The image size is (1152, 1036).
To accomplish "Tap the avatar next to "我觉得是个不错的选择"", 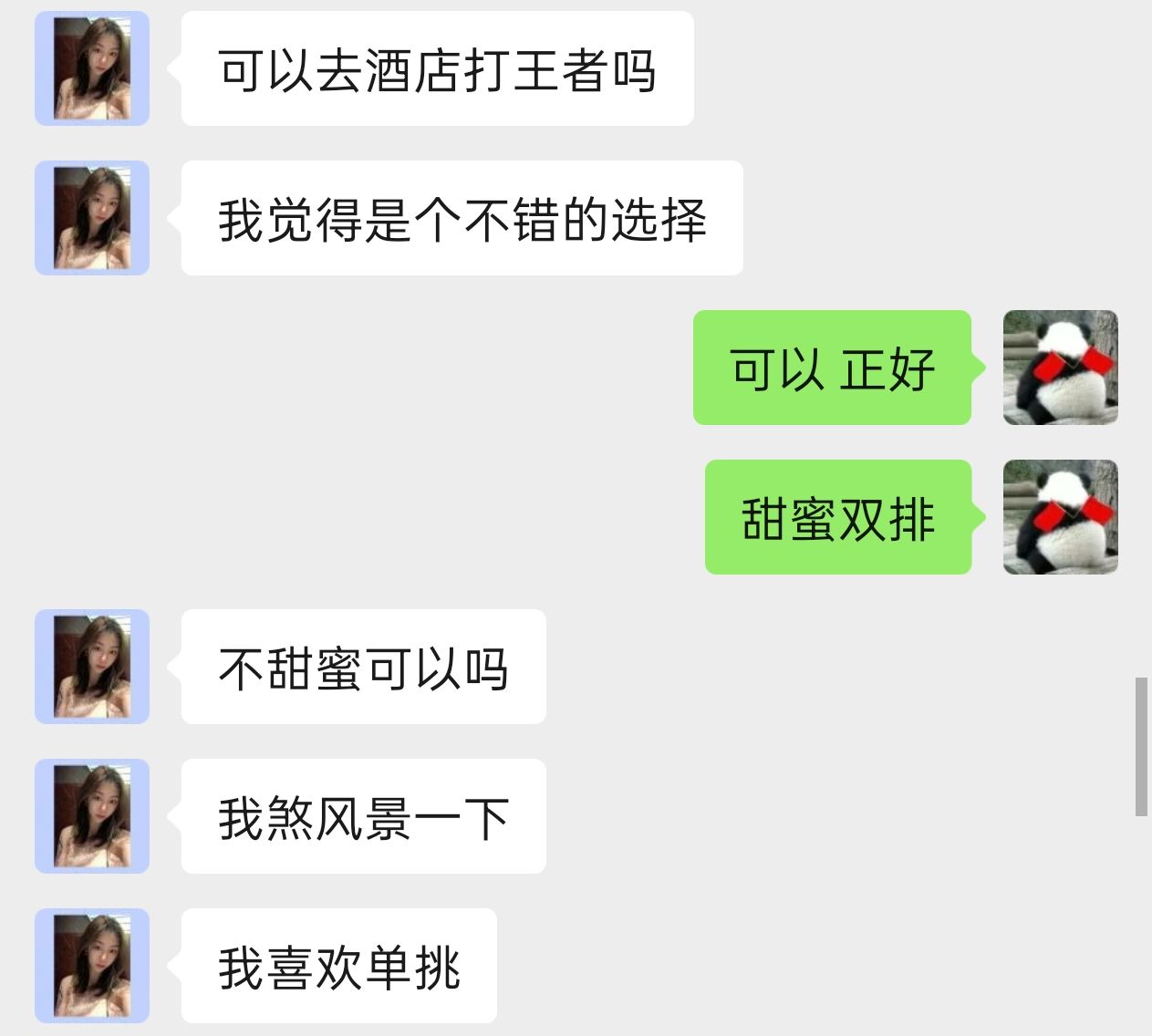I will pos(92,218).
